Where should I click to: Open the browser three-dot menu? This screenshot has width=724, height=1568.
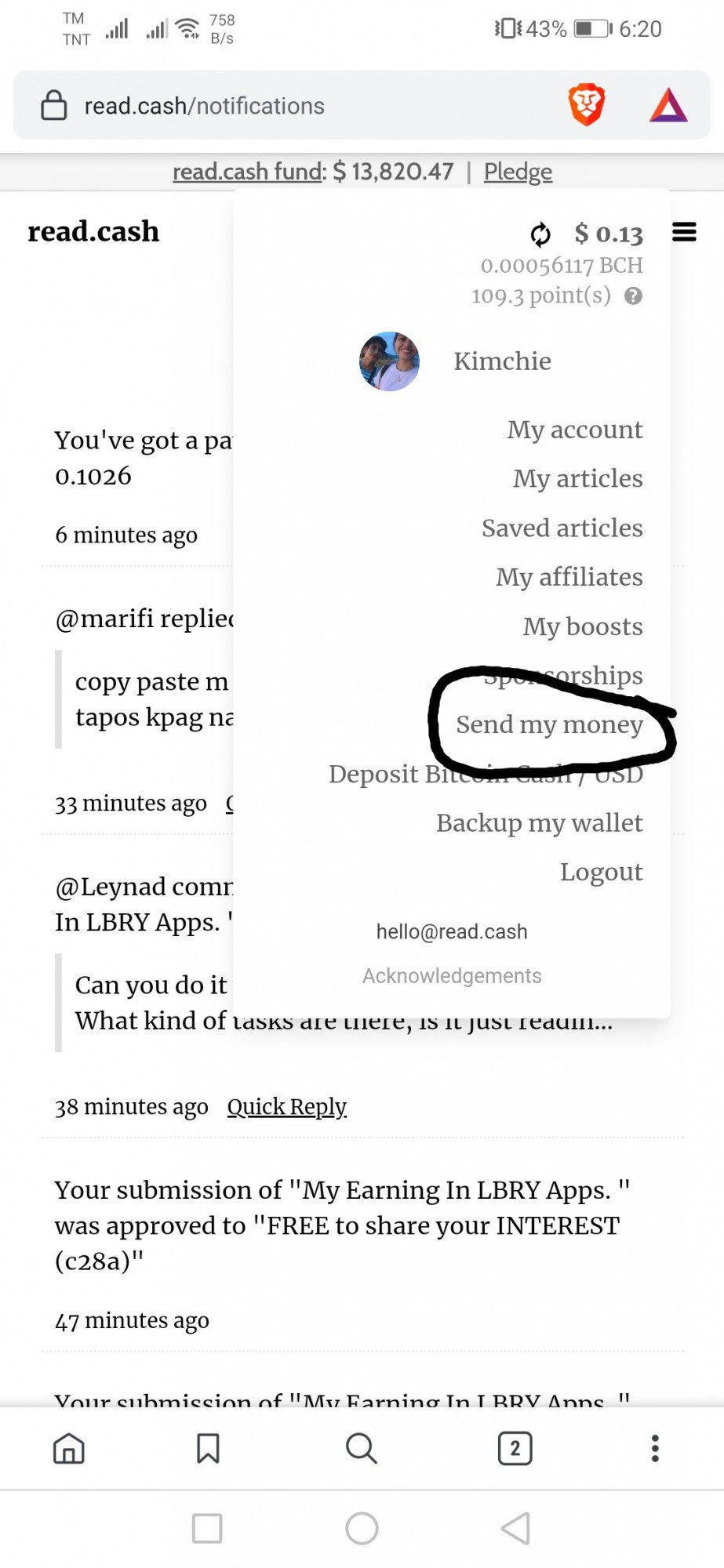[655, 1448]
